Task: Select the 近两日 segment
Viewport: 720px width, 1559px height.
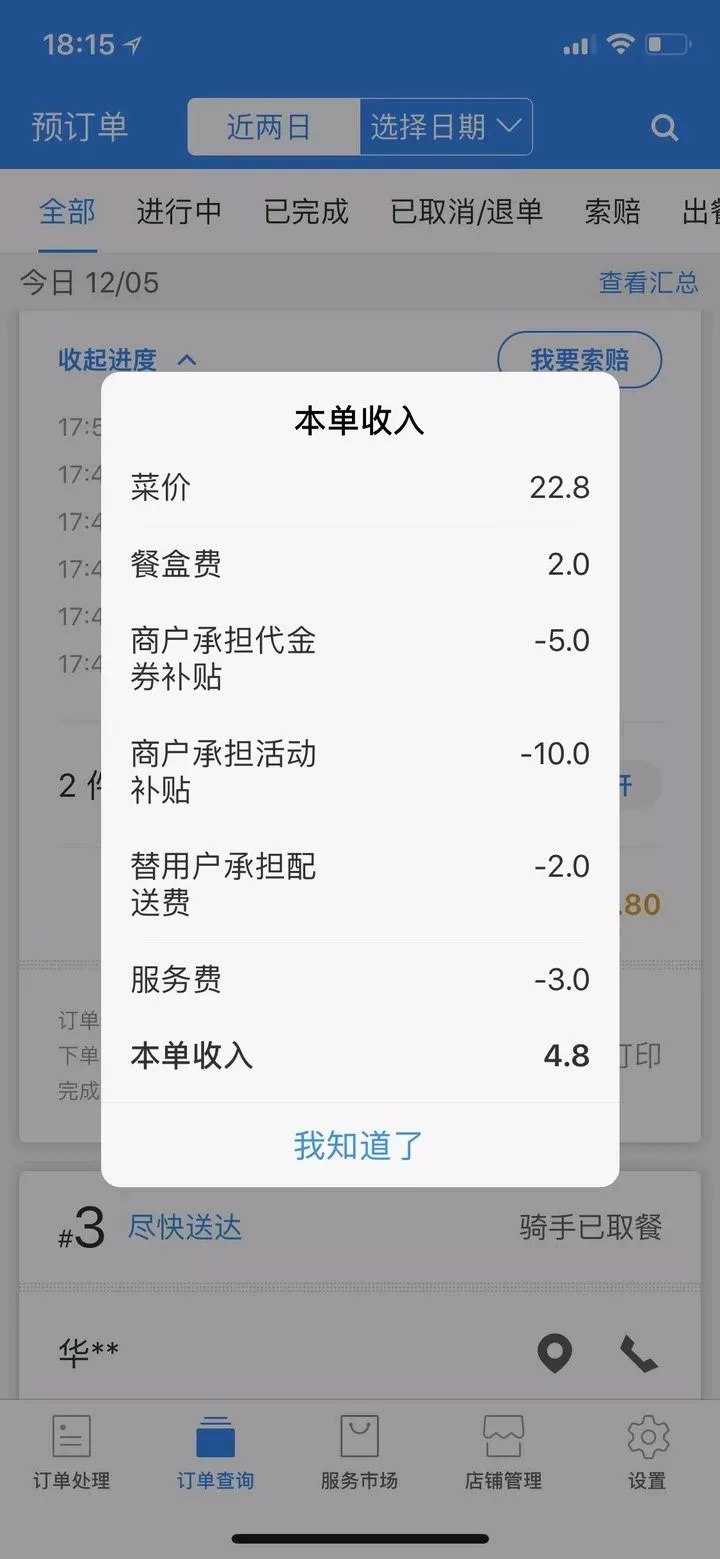Action: click(270, 127)
